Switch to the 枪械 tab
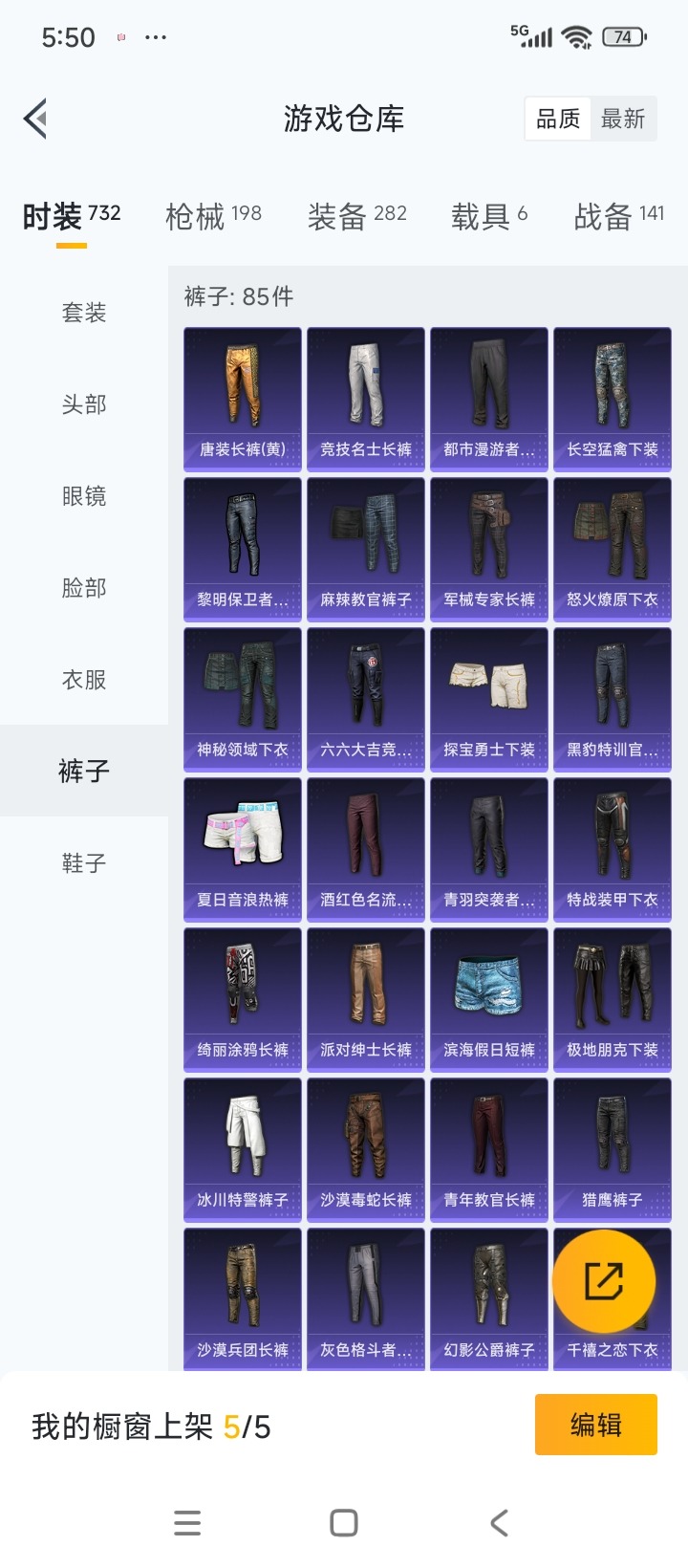688x1568 pixels. 202,216
